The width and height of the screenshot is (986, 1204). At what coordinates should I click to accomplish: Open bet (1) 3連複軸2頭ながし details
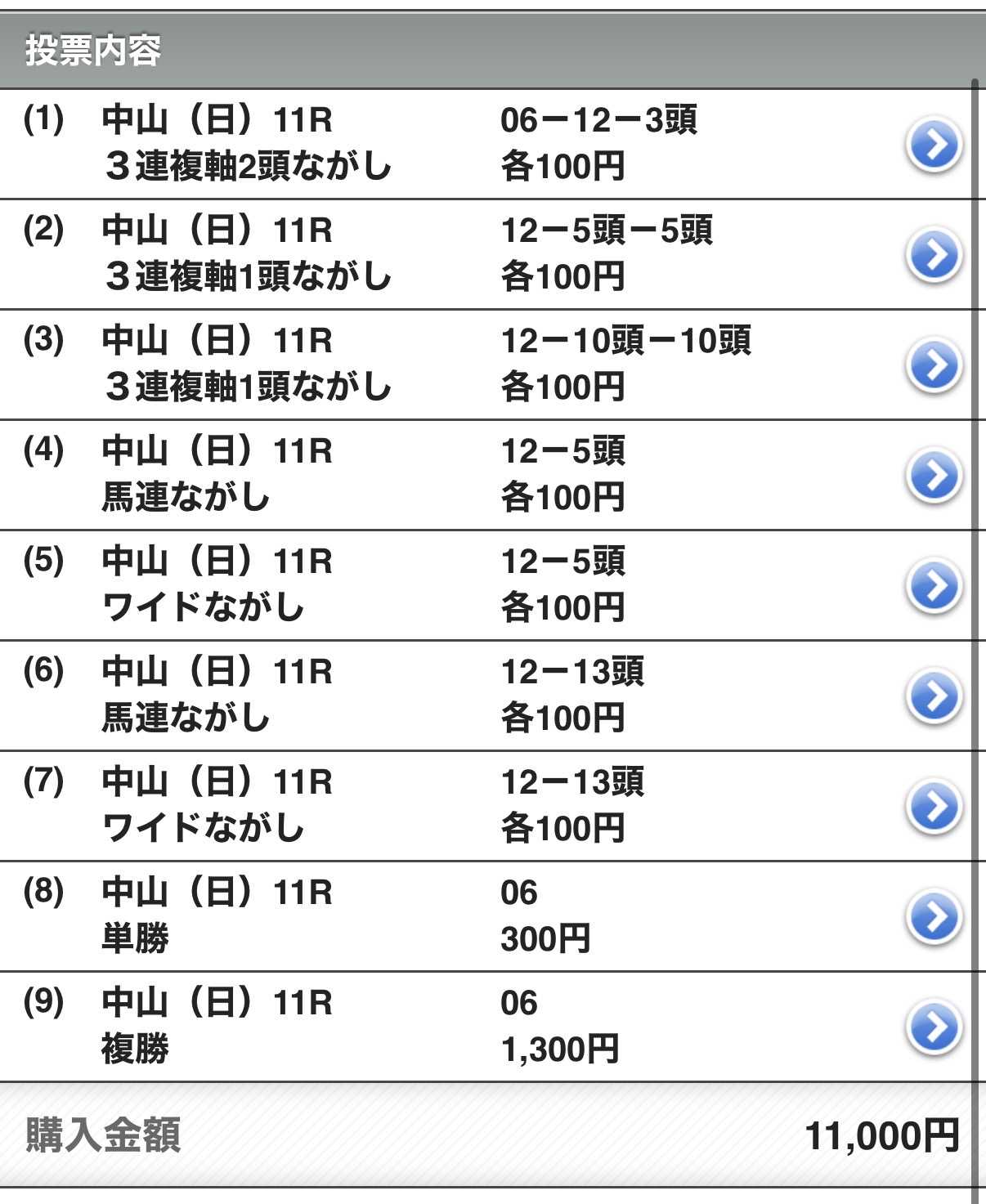click(934, 145)
